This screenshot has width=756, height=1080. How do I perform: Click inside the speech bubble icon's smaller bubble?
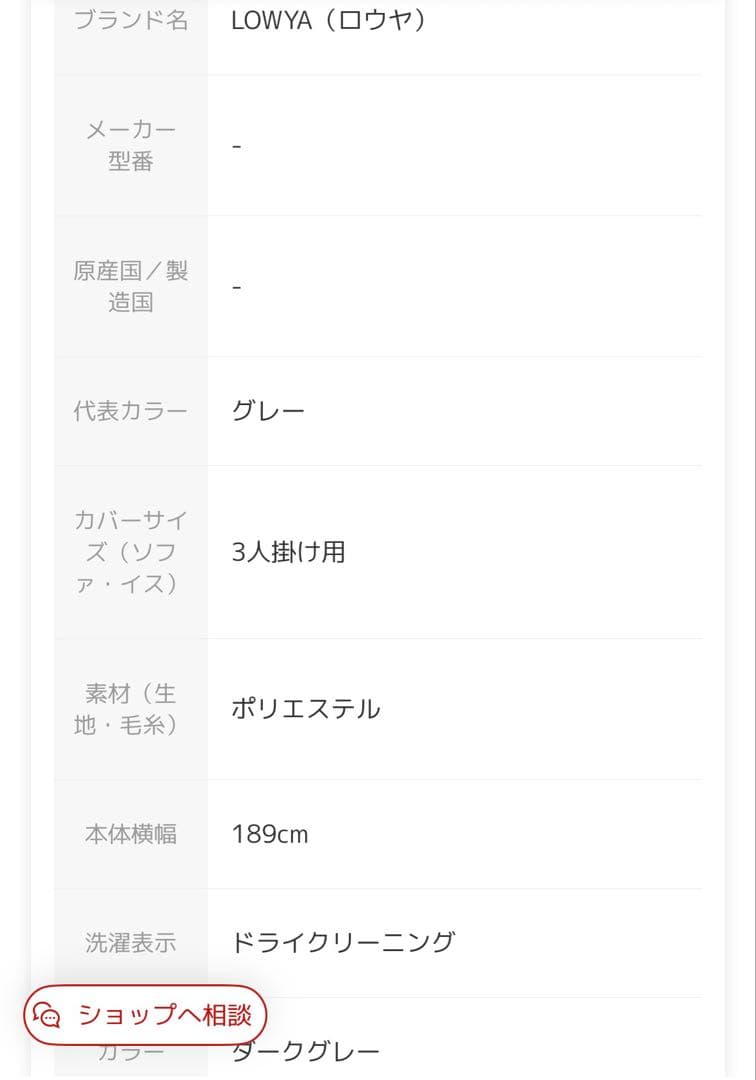point(51,1019)
